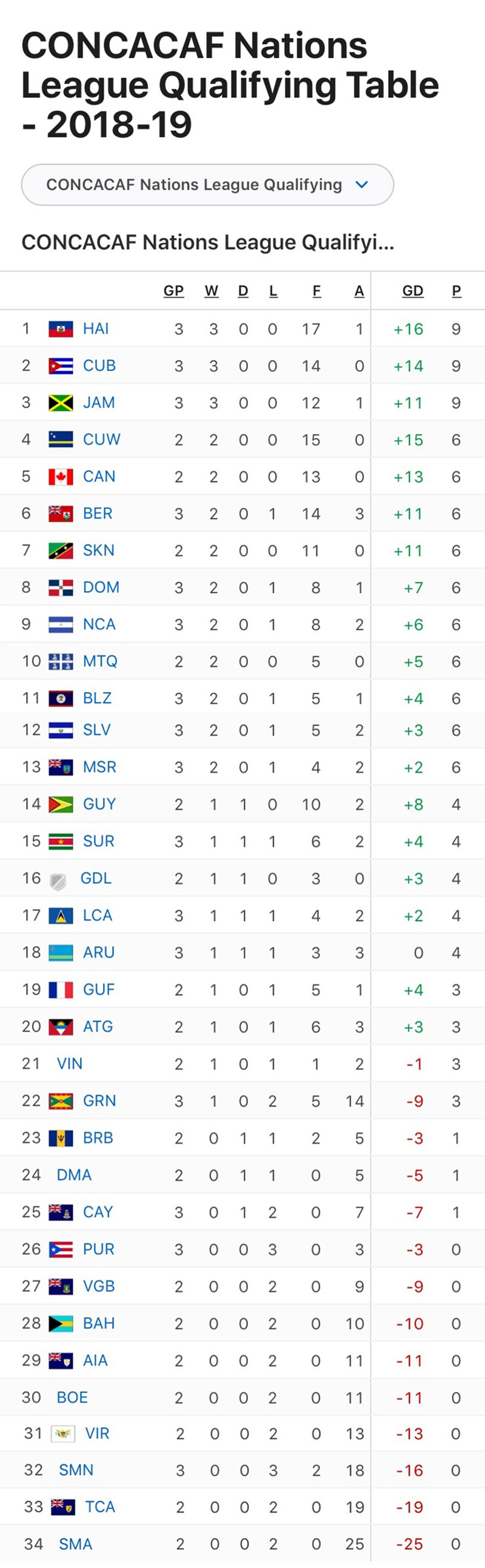
Task: Open the CONCACAF Nations League Qualifying dropdown
Action: [207, 185]
